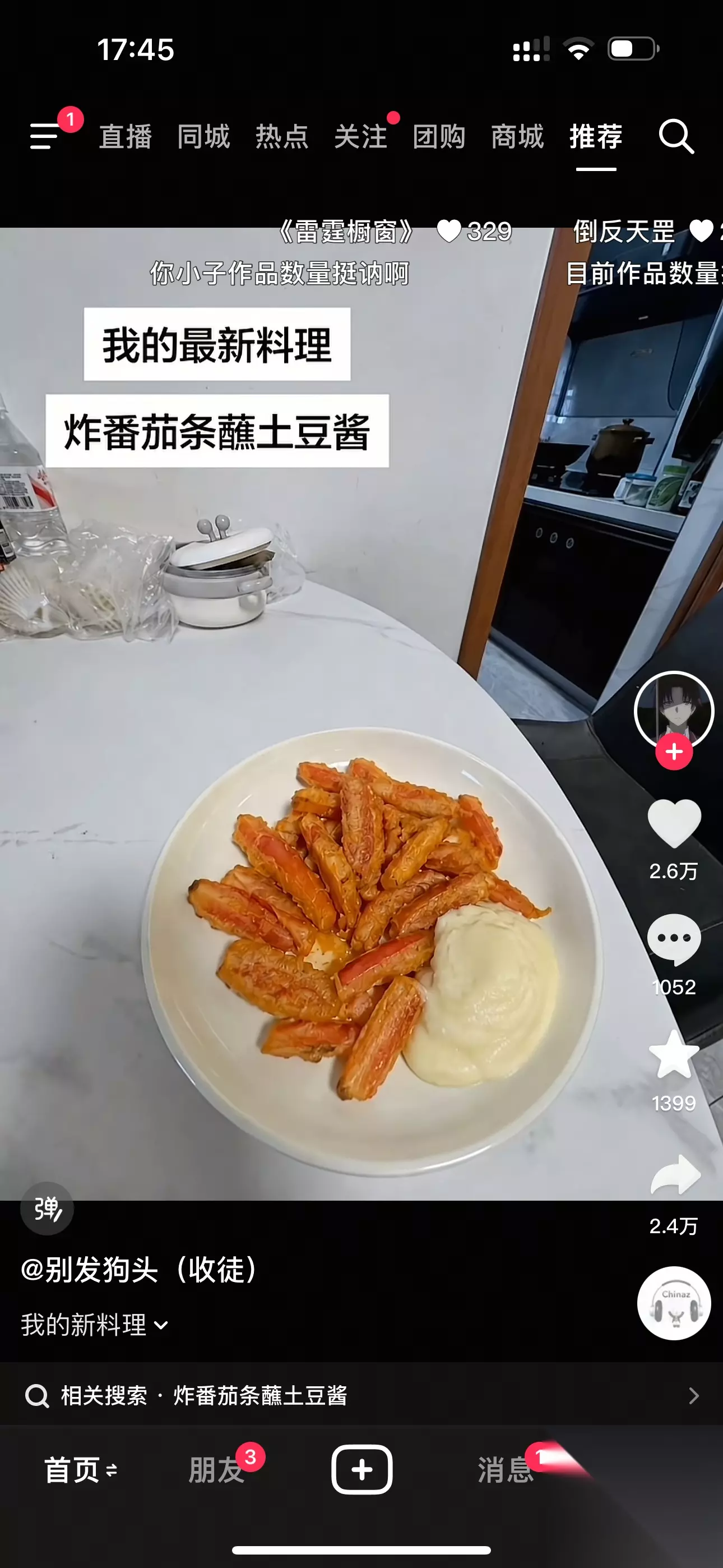Share this video

pyautogui.click(x=675, y=1174)
